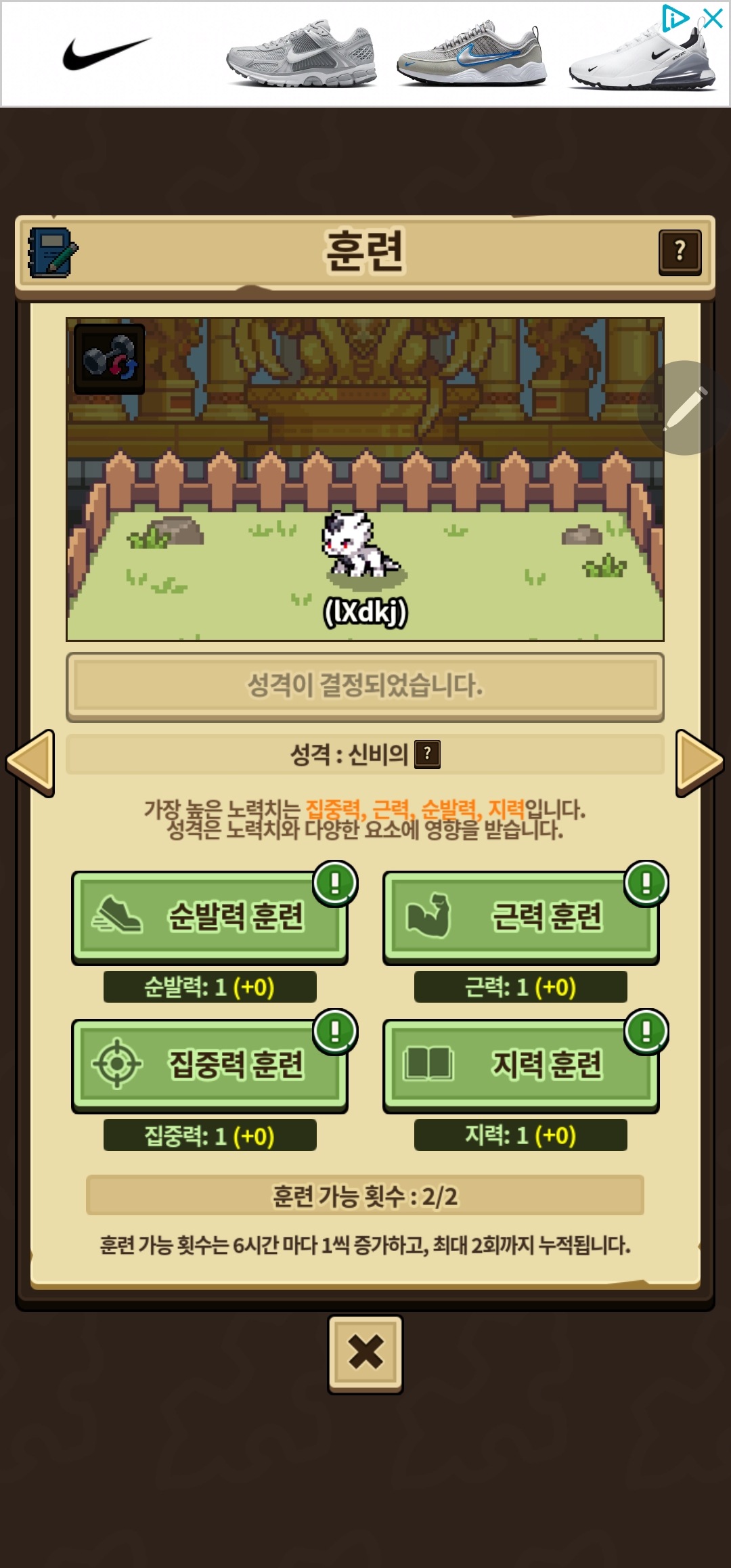731x1568 pixels.
Task: Show next pet with right arrow
Action: coord(699,763)
